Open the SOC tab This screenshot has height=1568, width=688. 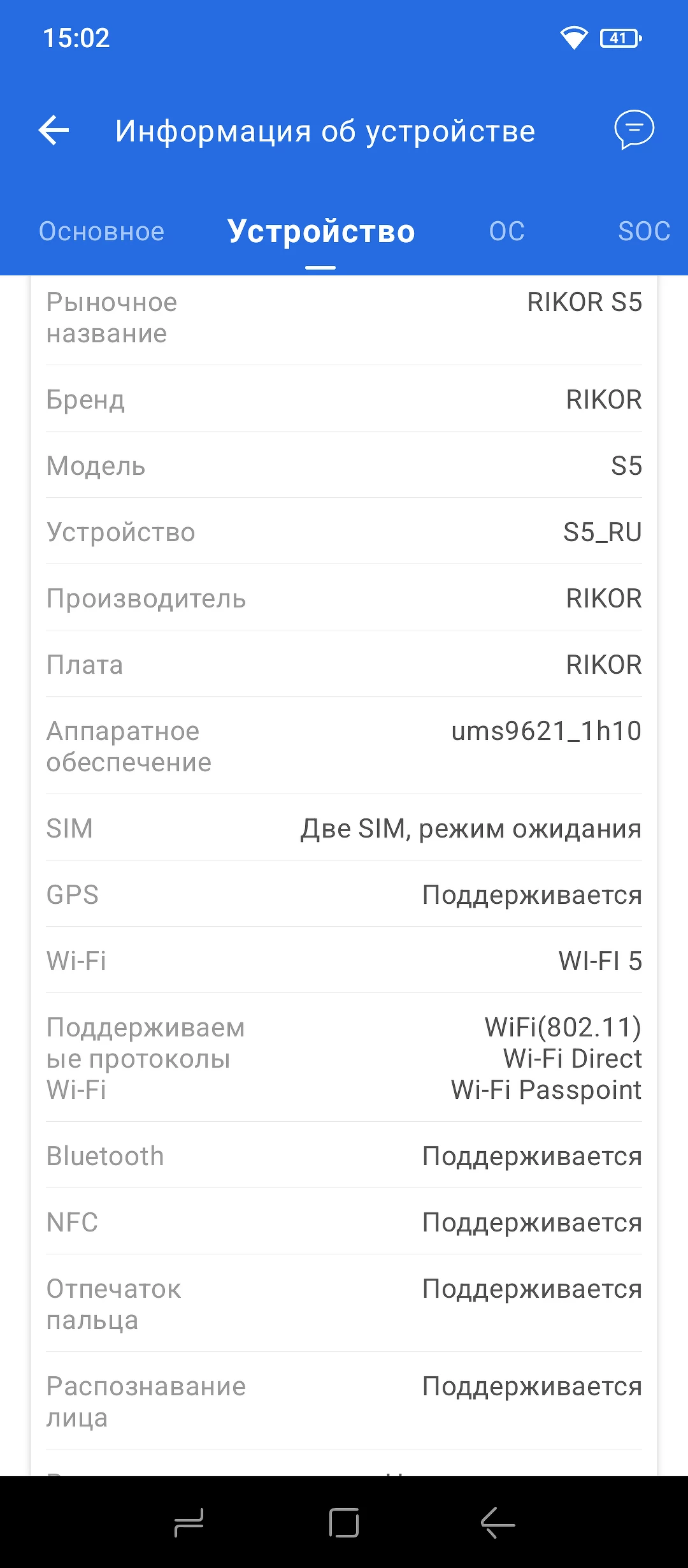(643, 231)
